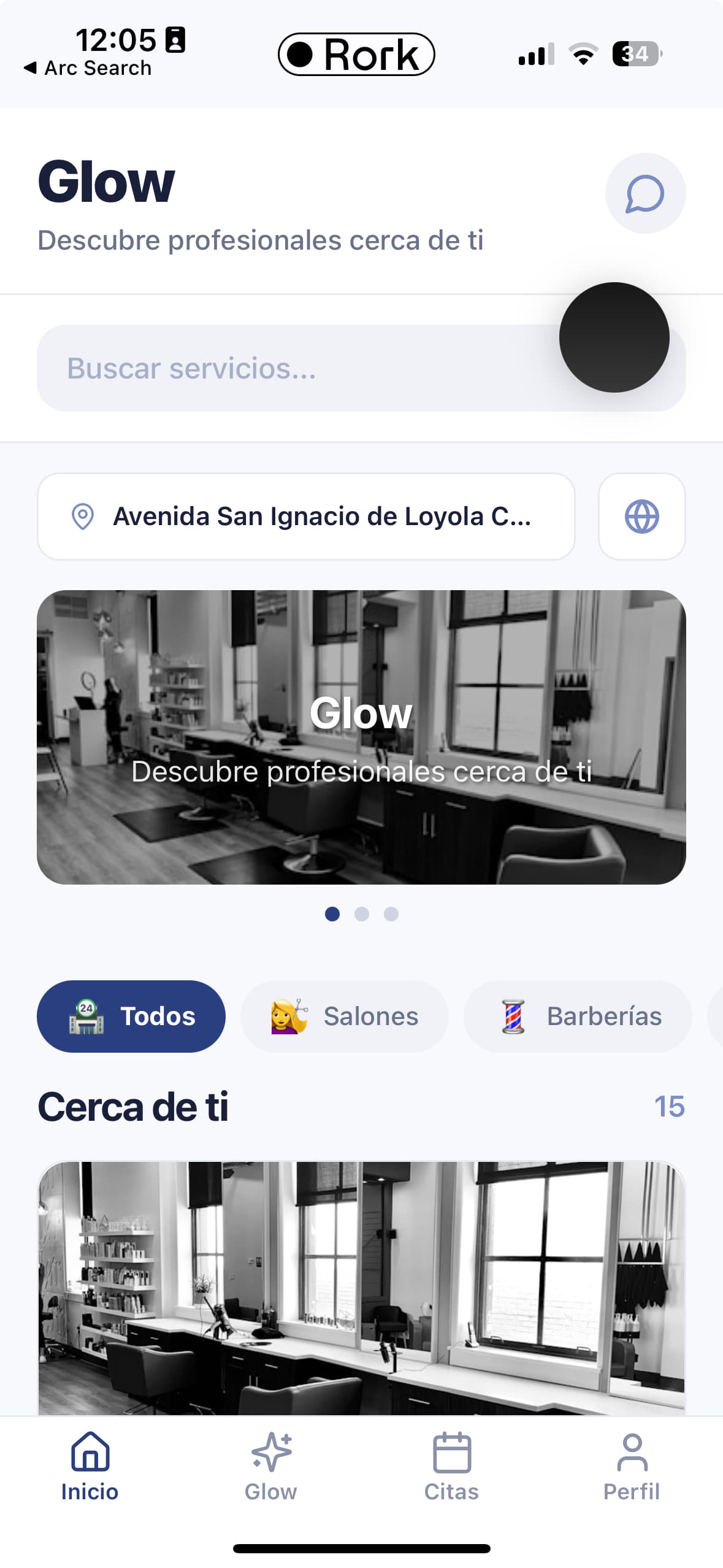The height and width of the screenshot is (1568, 723).
Task: Return to Arc Search app
Action: (88, 68)
